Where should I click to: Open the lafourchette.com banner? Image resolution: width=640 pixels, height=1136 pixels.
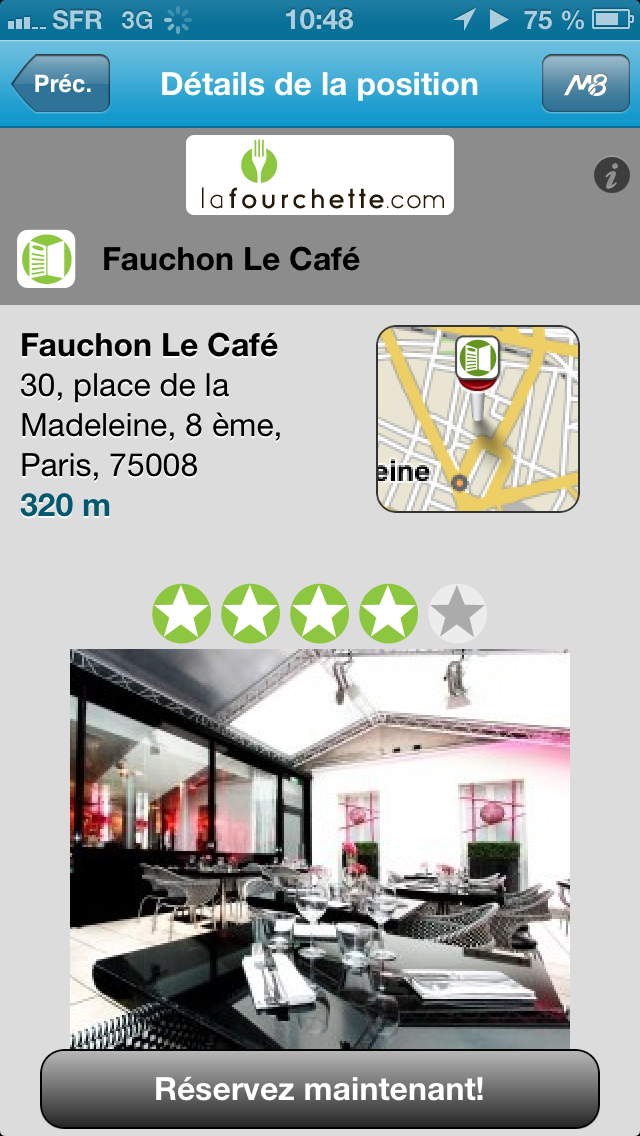click(x=320, y=175)
